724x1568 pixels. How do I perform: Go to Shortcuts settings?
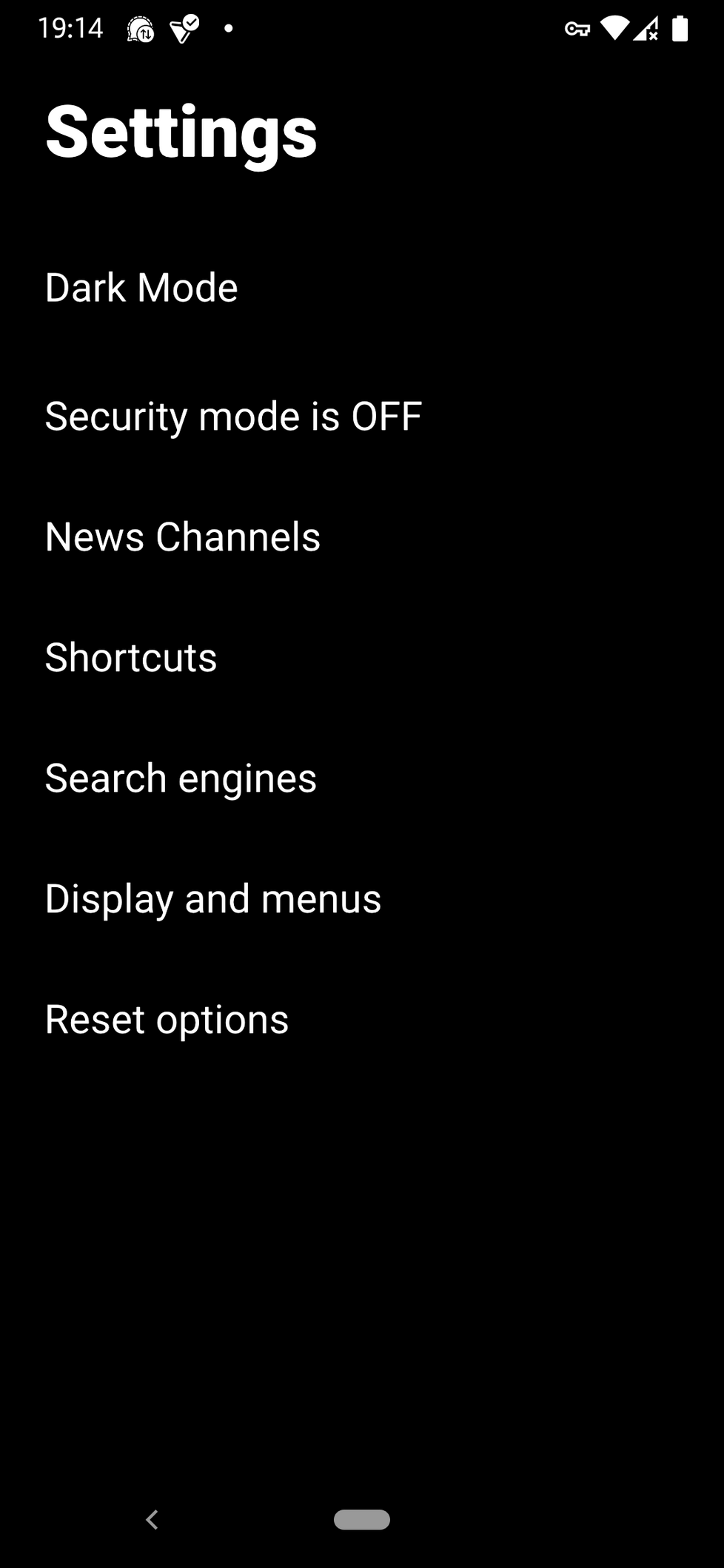coord(131,657)
